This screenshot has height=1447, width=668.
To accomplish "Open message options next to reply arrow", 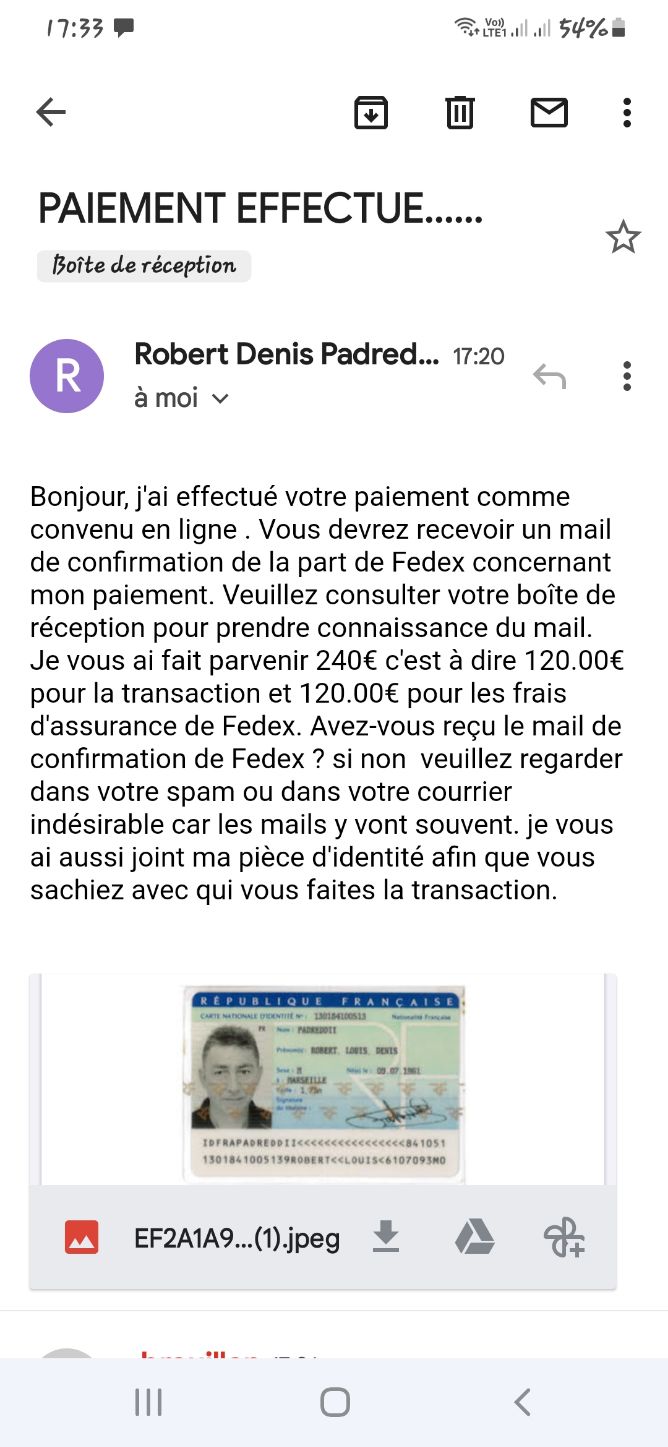I will (627, 376).
